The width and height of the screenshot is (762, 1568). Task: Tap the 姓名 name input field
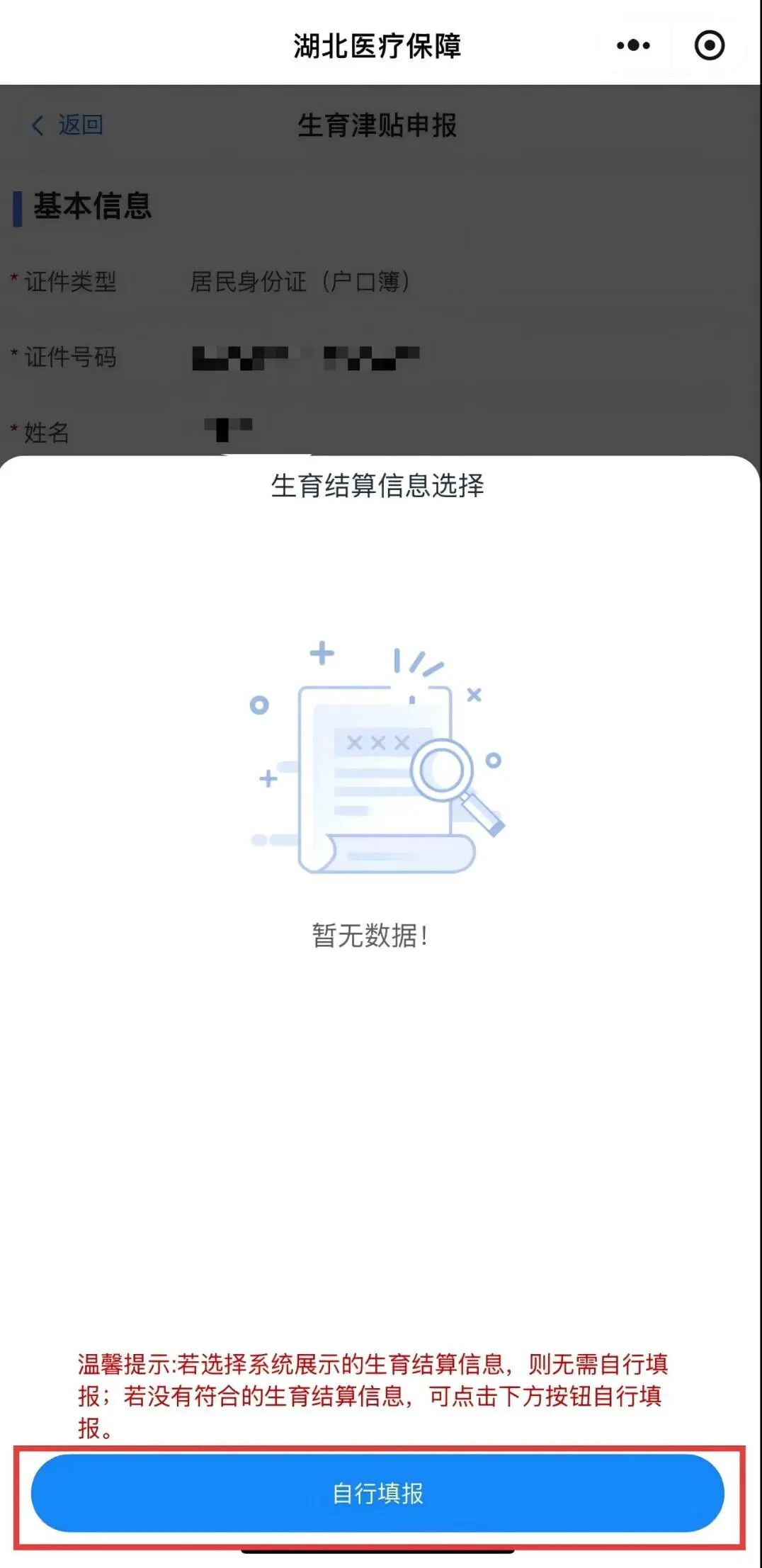click(234, 428)
